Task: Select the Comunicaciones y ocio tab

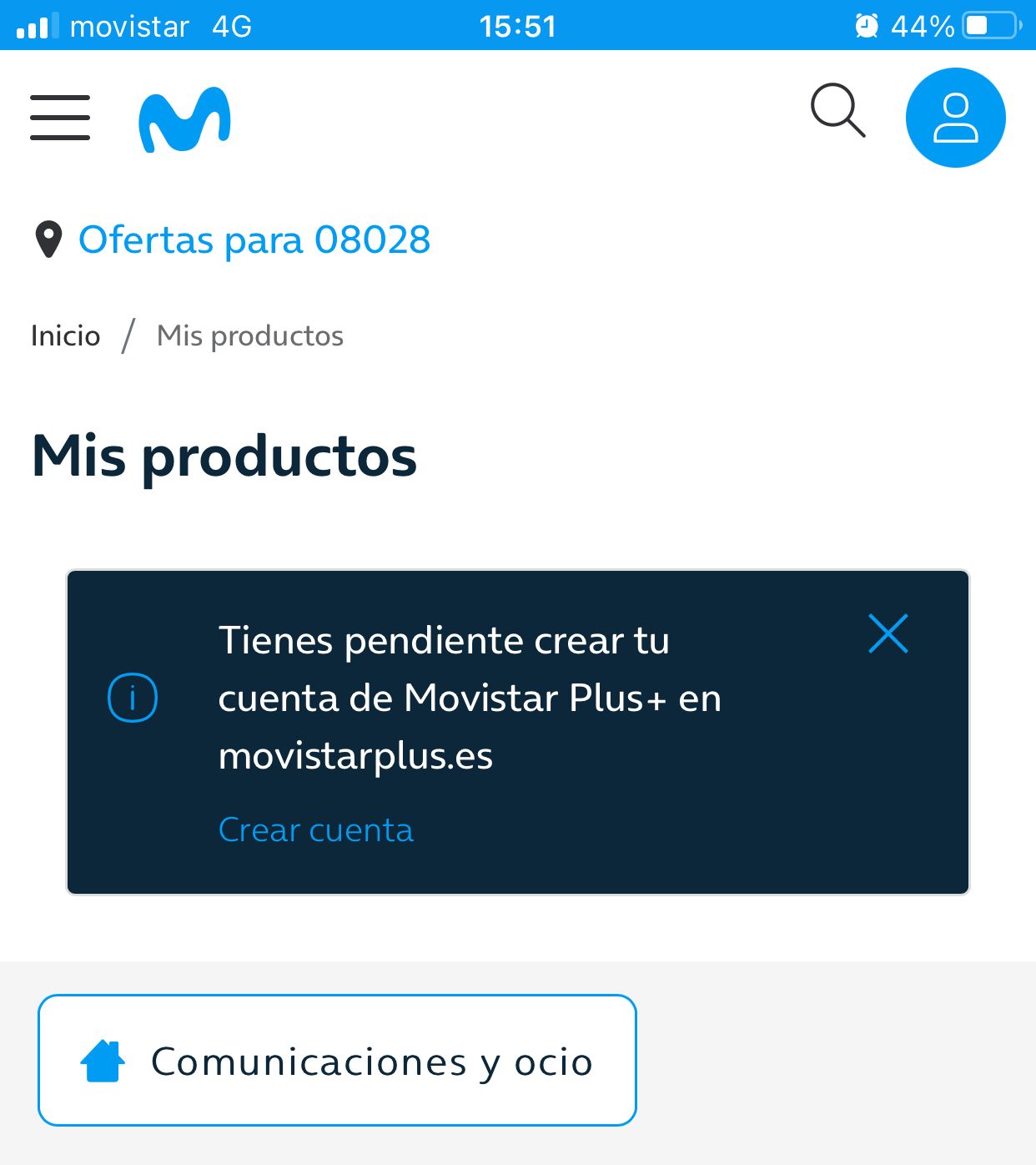Action: point(337,1061)
